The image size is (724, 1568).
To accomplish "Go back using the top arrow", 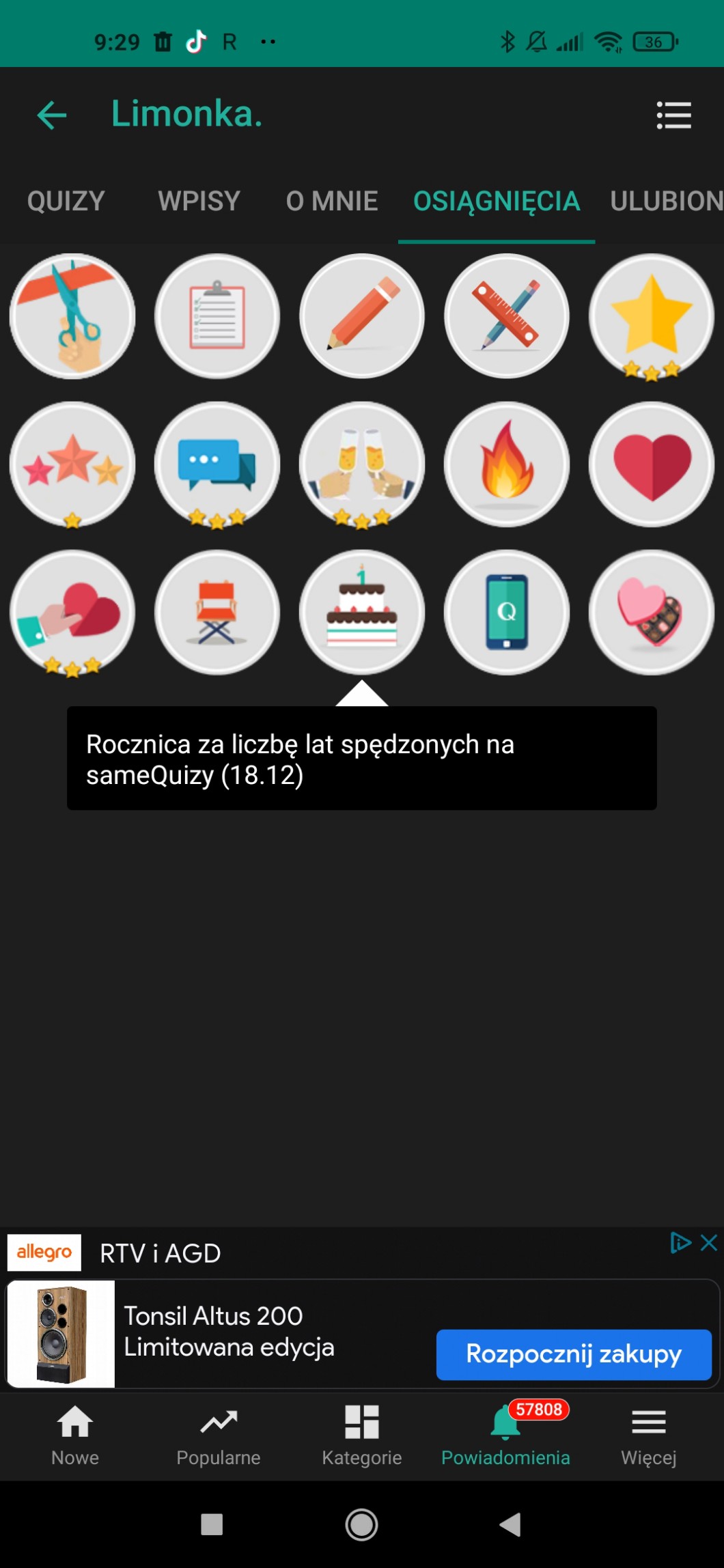I will click(52, 115).
